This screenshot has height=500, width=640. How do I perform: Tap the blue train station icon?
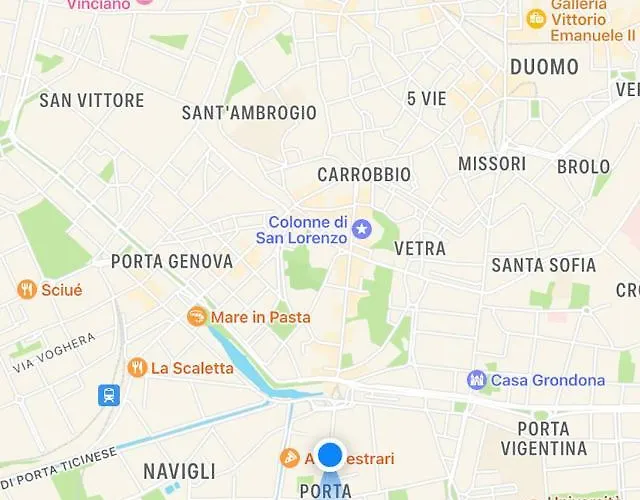tap(108, 394)
